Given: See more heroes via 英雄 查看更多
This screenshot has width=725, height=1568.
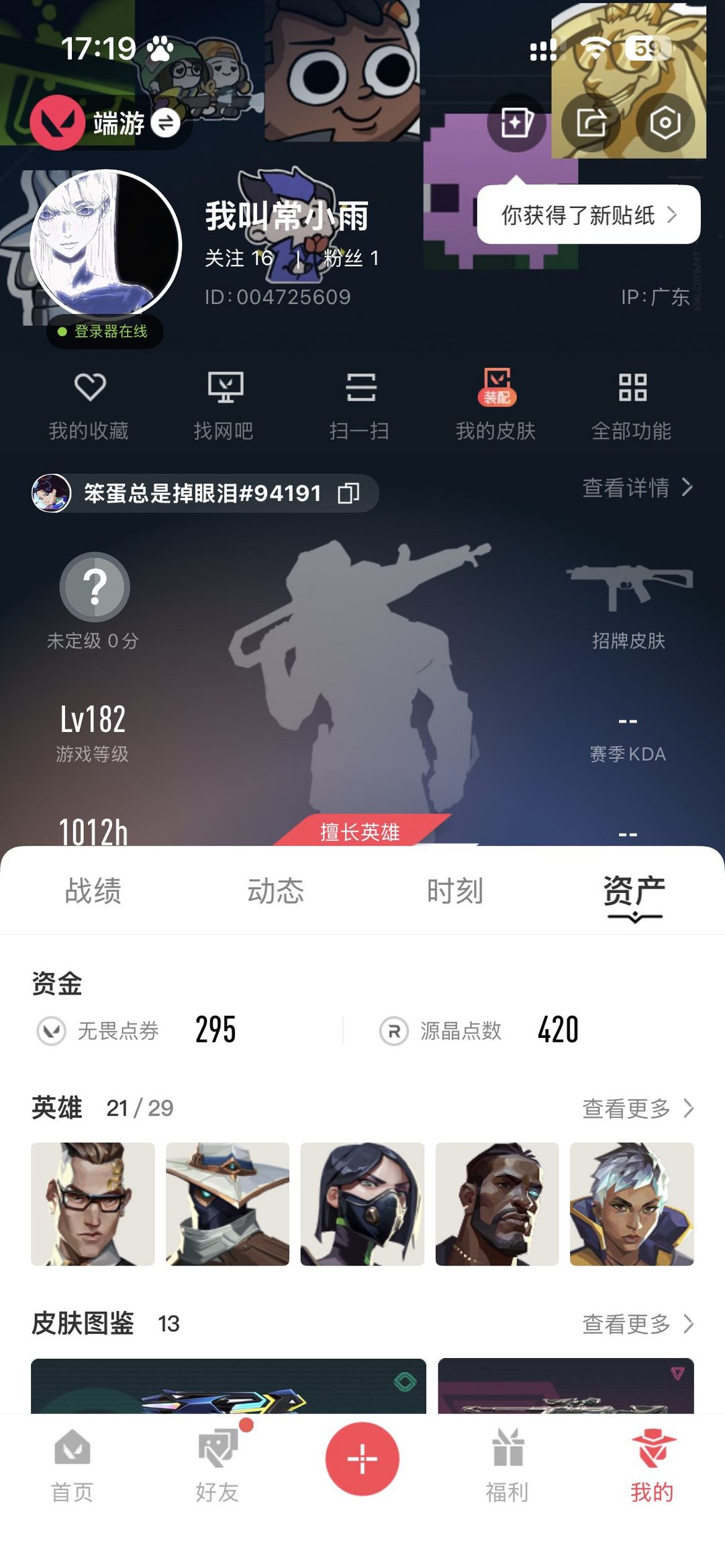Looking at the screenshot, I should pyautogui.click(x=636, y=1108).
